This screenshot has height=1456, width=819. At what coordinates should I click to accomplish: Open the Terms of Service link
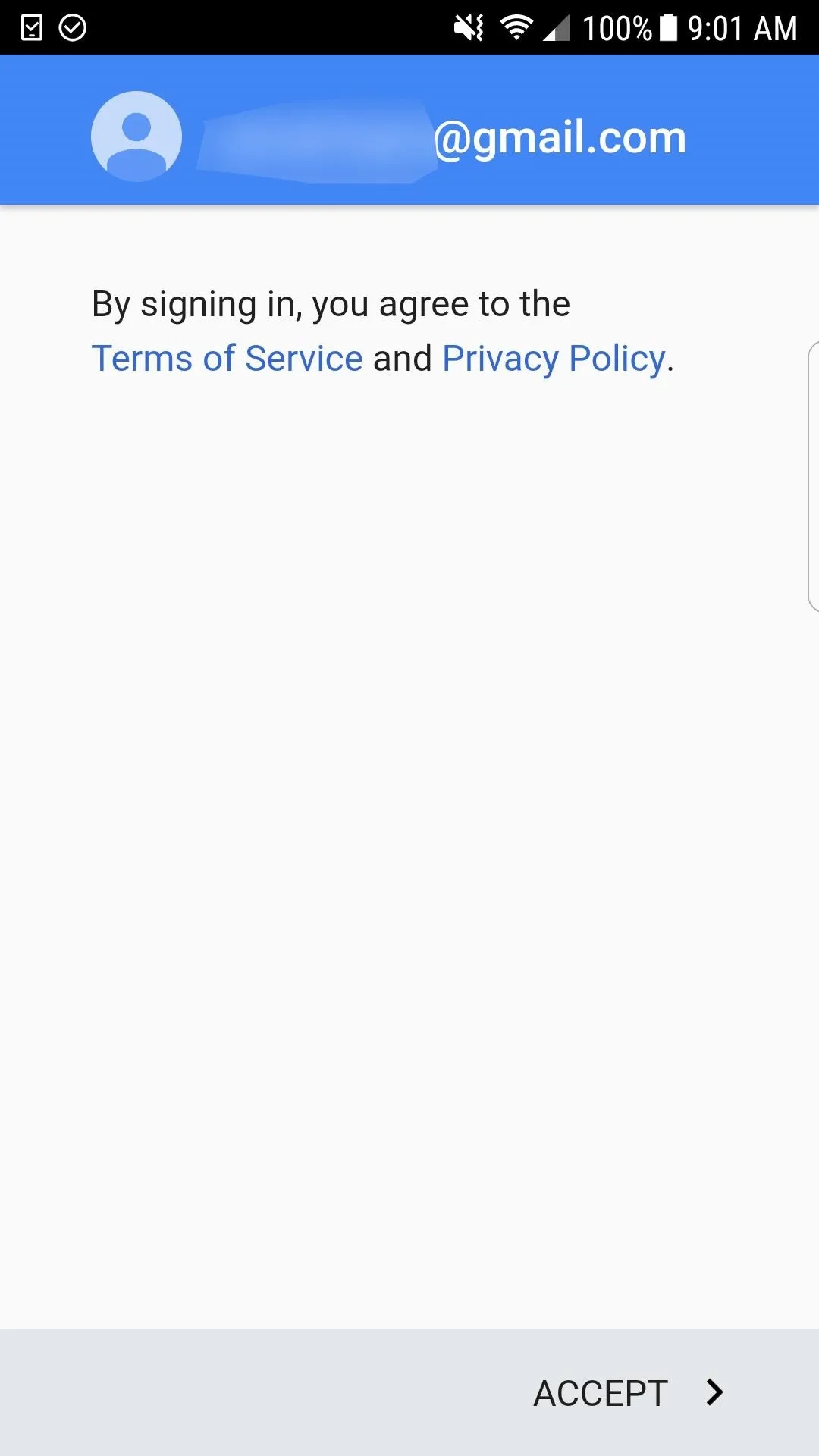pyautogui.click(x=227, y=359)
